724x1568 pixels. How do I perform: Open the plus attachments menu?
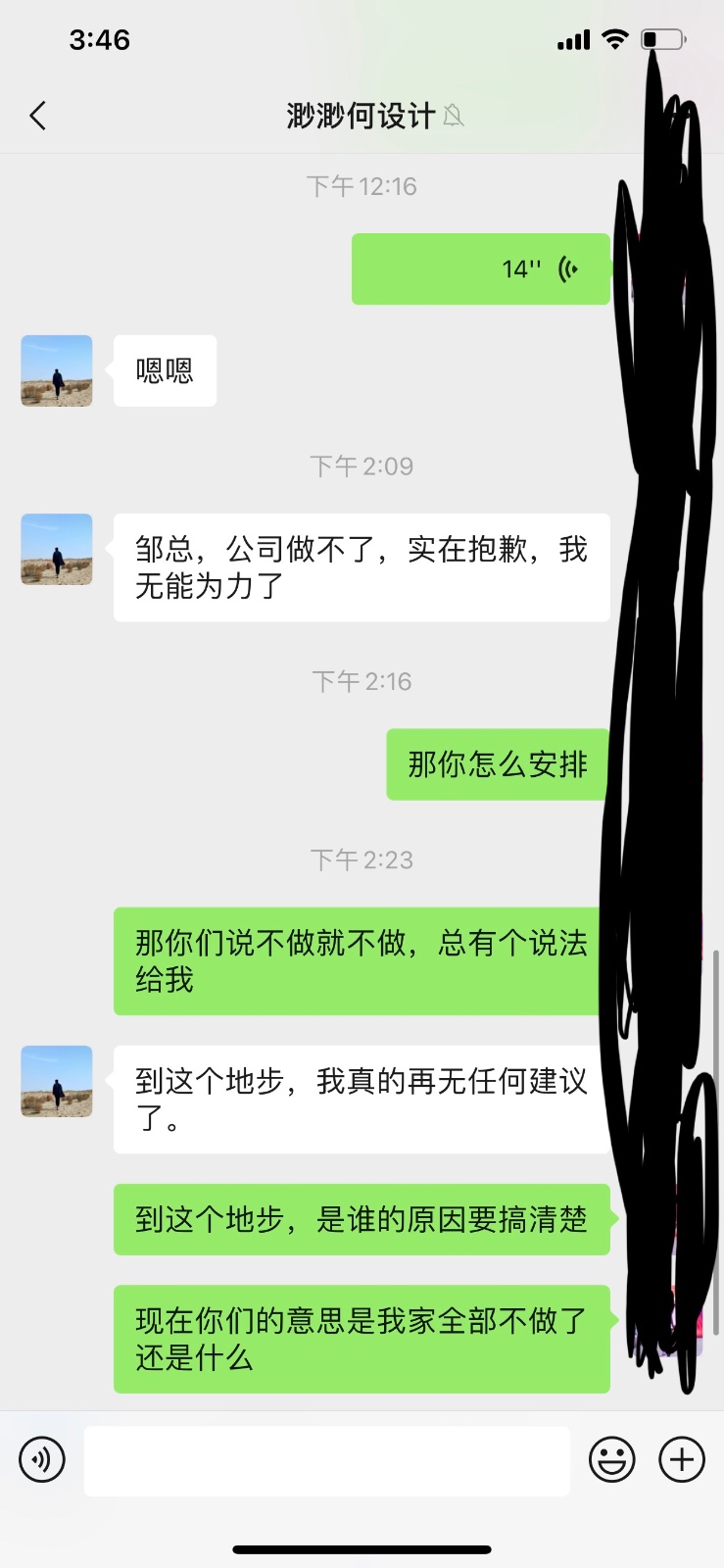click(x=682, y=1459)
